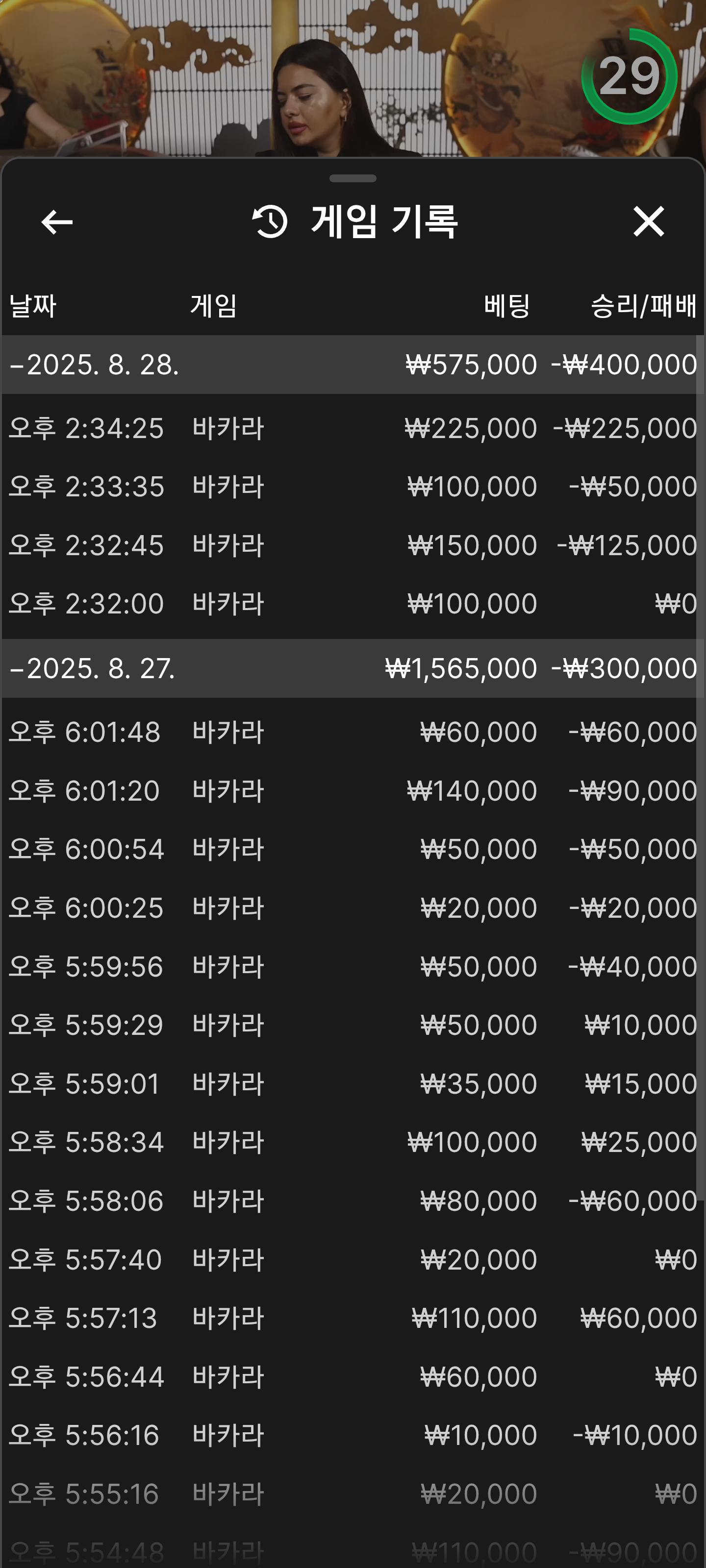Open the 오후 6:00:54 game entry
This screenshot has height=1568, width=706.
pos(352,849)
